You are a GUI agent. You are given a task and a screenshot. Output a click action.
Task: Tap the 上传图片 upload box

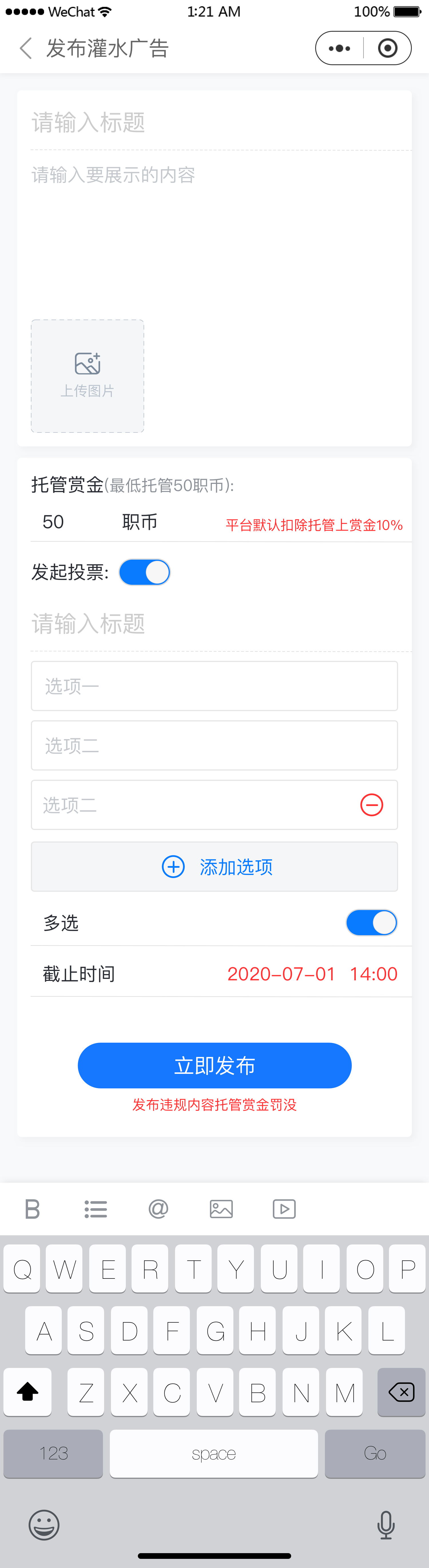tap(87, 376)
